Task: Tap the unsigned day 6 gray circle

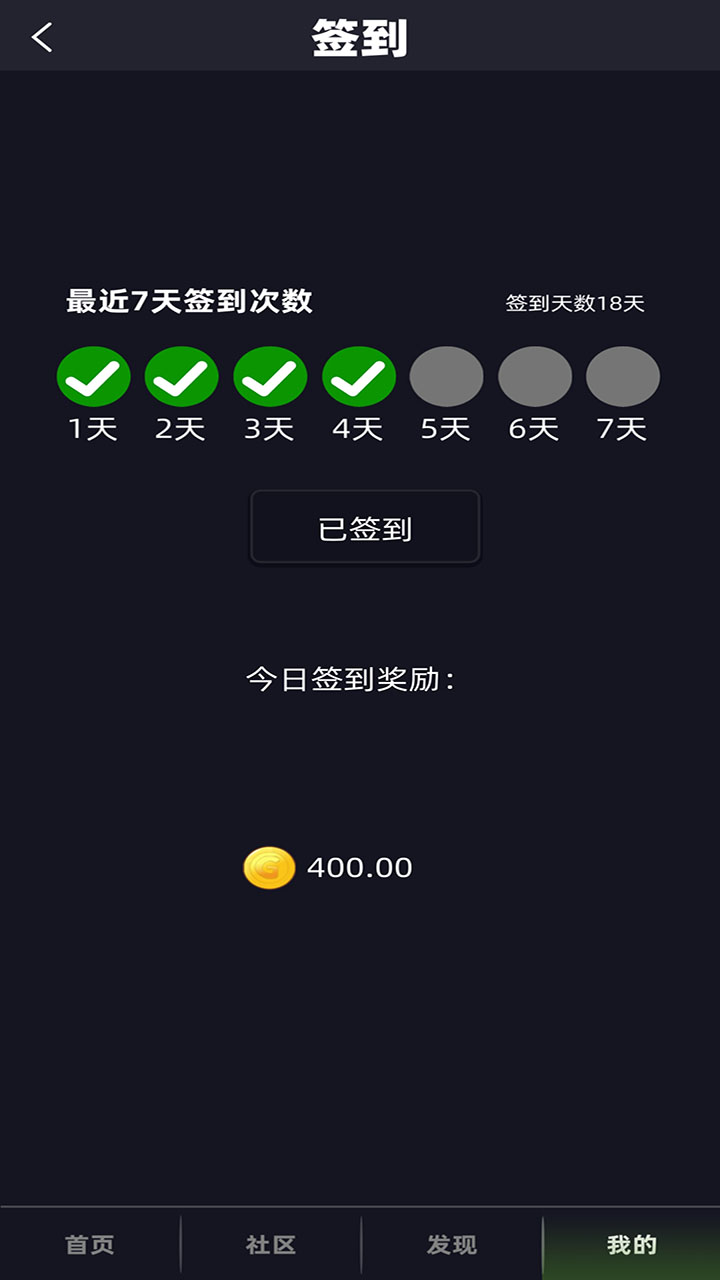Action: 534,377
